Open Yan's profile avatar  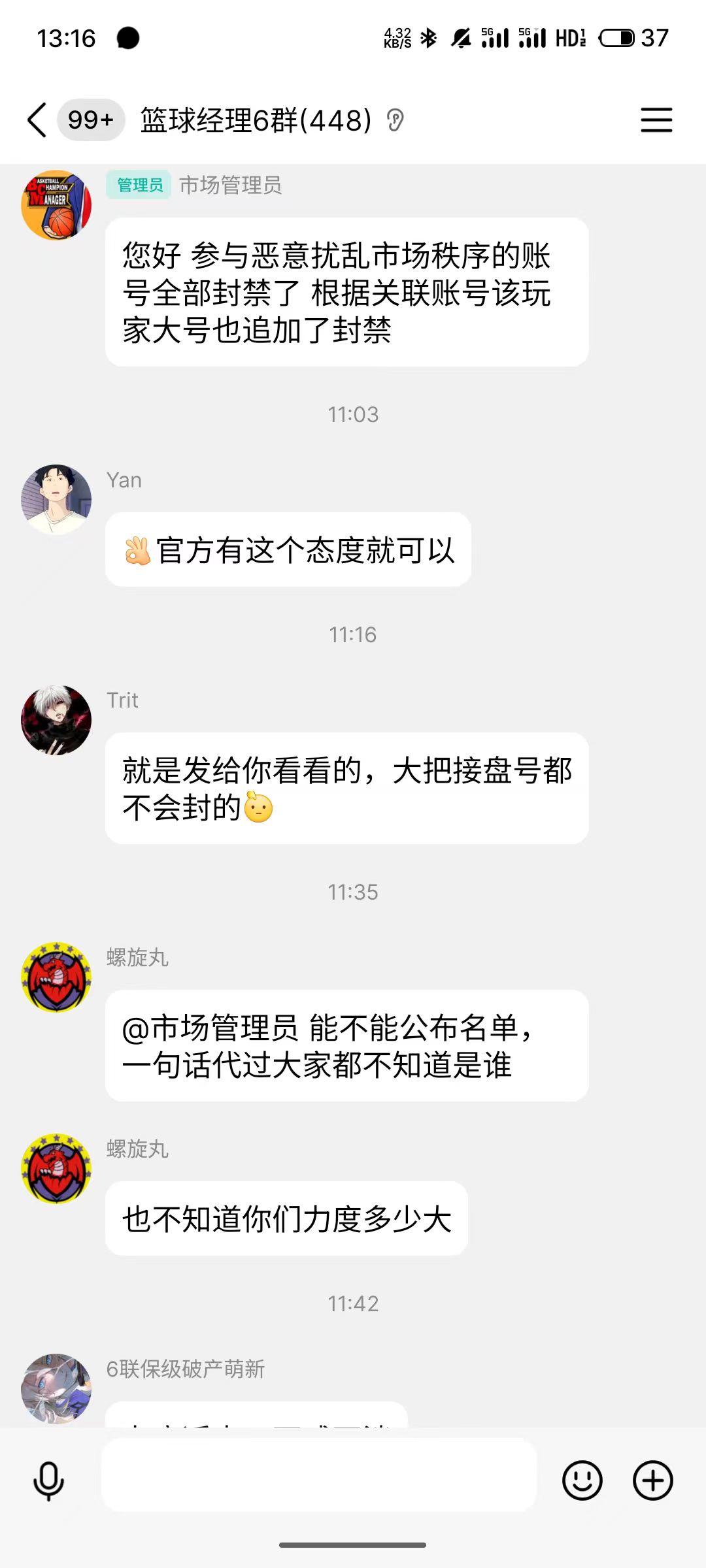pyautogui.click(x=56, y=500)
